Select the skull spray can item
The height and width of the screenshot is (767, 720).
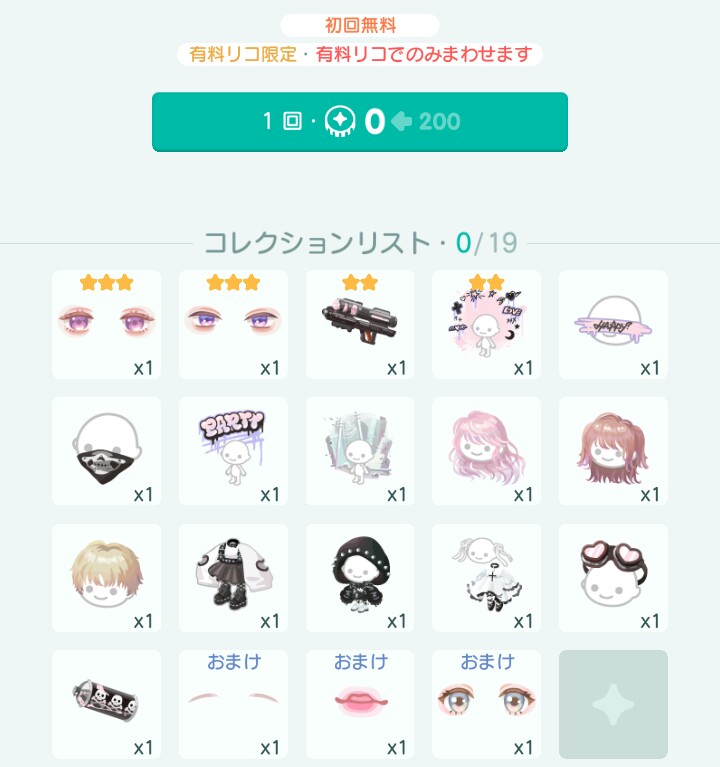tap(106, 704)
